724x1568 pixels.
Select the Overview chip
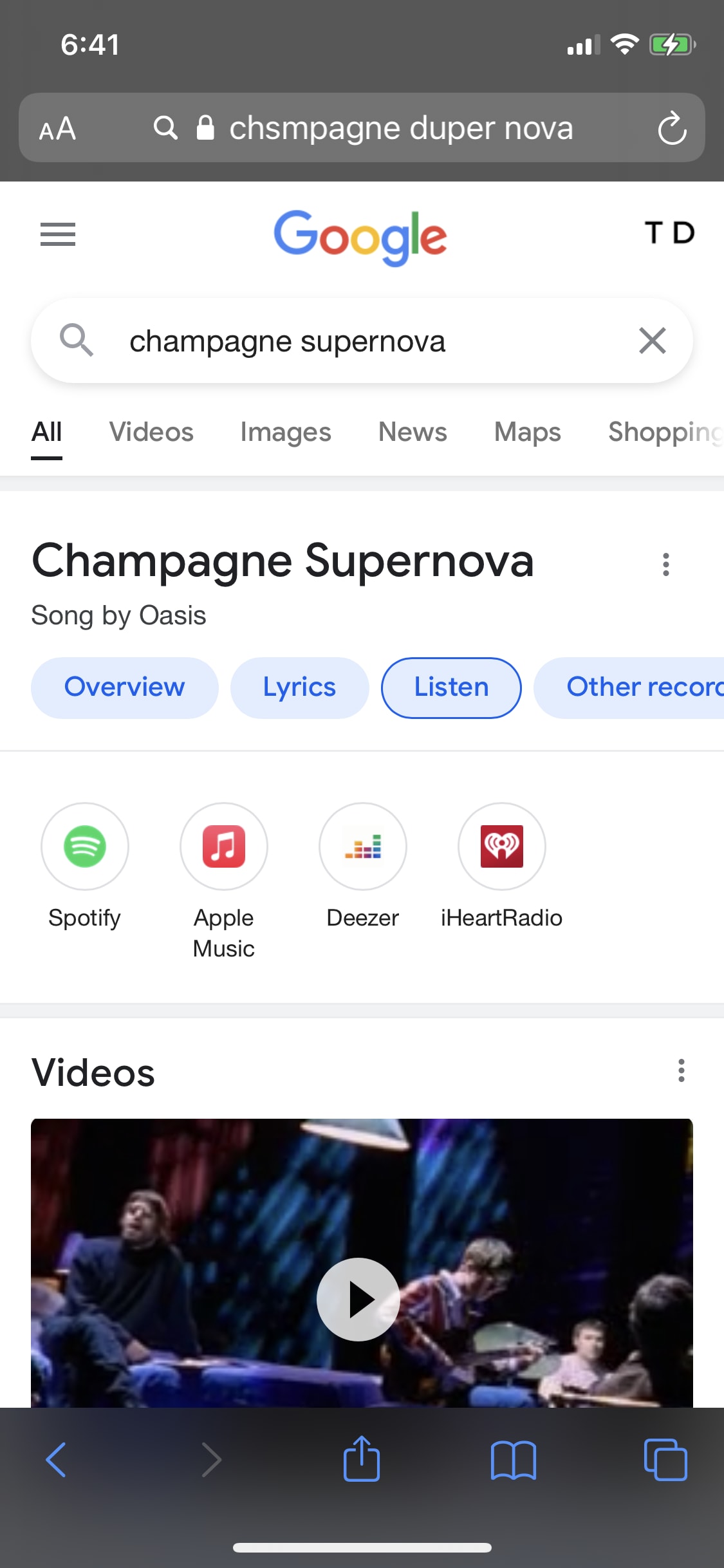pos(124,687)
